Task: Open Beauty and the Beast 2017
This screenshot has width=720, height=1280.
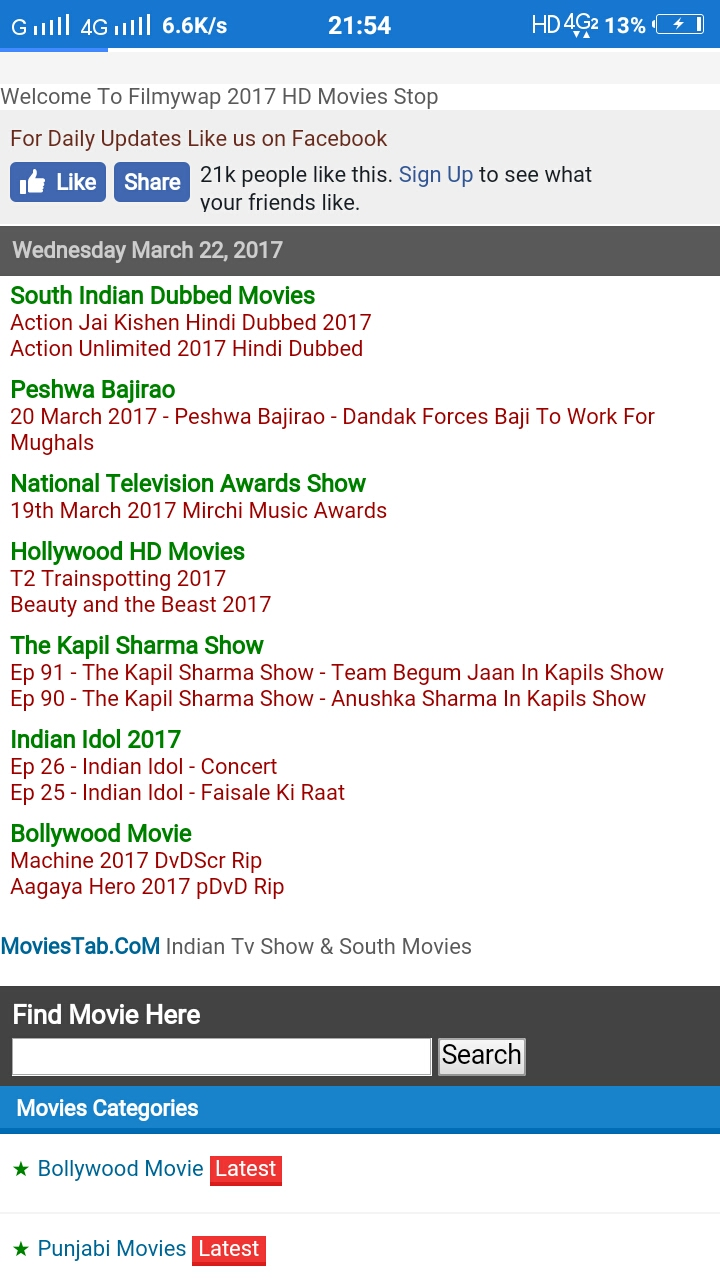Action: [x=141, y=605]
